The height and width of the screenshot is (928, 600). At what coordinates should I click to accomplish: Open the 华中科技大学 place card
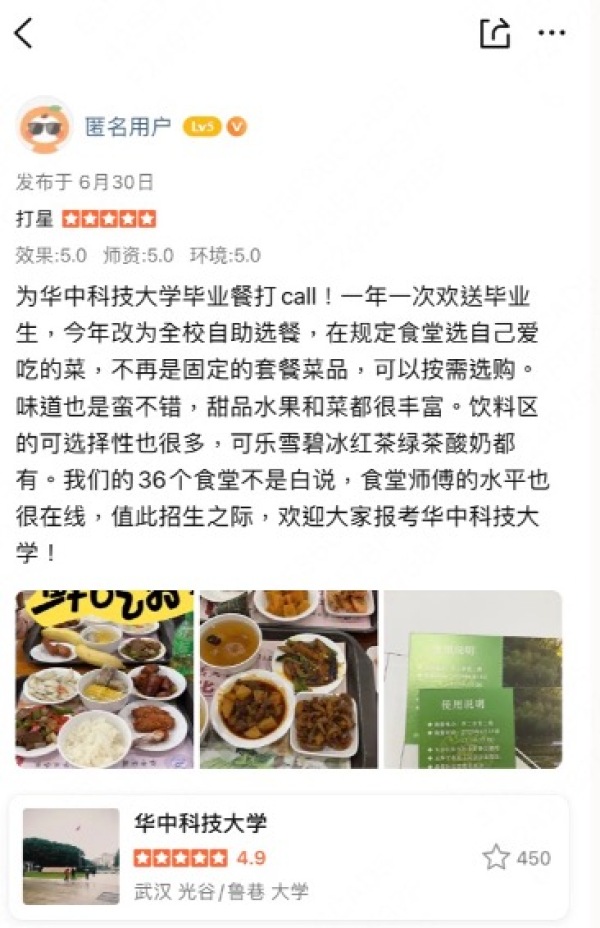pyautogui.click(x=250, y=856)
